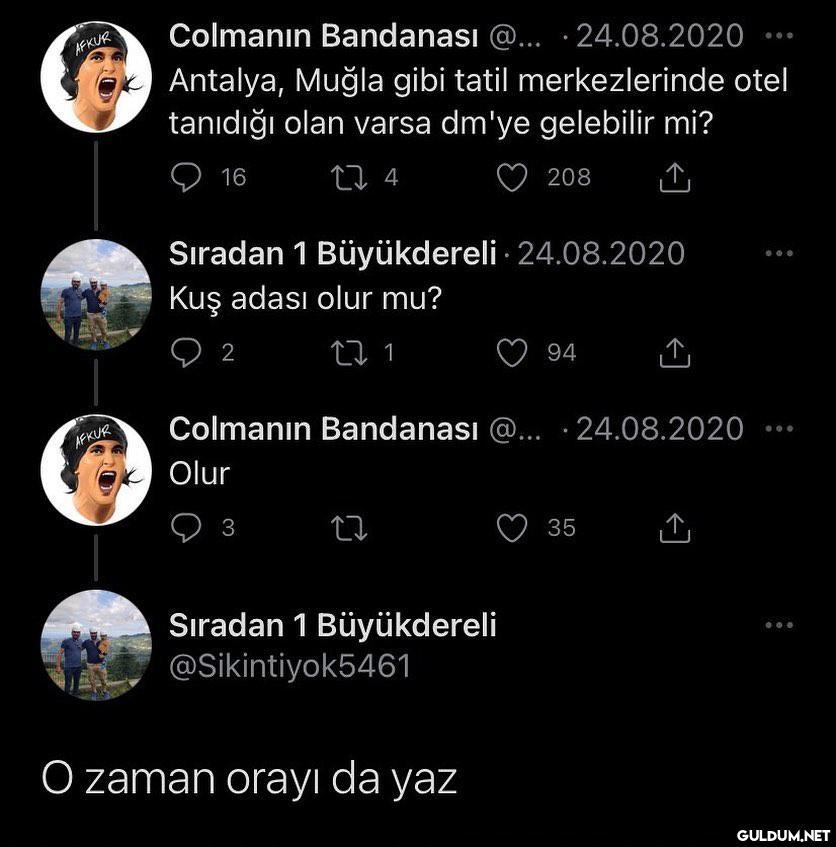This screenshot has width=836, height=847.
Task: Open overflow menu on 'Kuş adası' tweet
Action: tap(778, 254)
